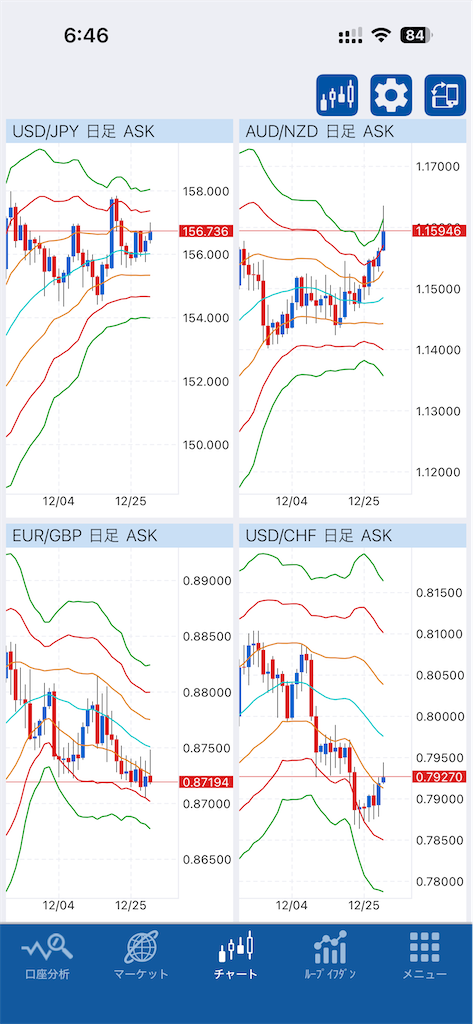Go to the ループイフダン tab

pyautogui.click(x=331, y=956)
